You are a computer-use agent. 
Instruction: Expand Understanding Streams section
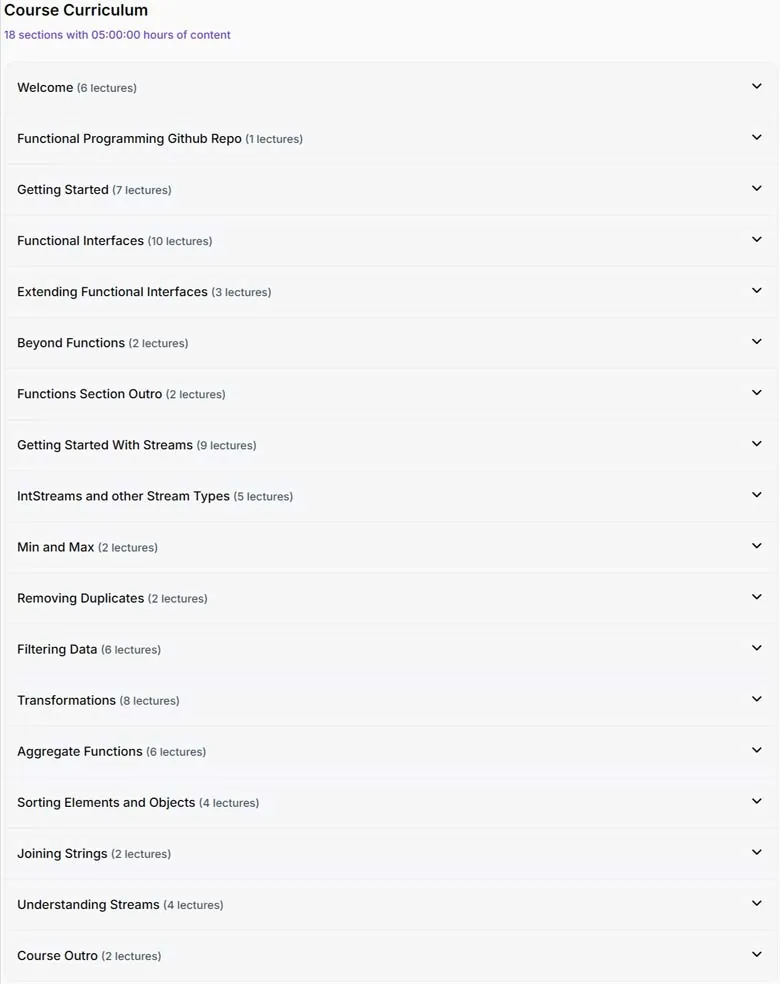(390, 904)
